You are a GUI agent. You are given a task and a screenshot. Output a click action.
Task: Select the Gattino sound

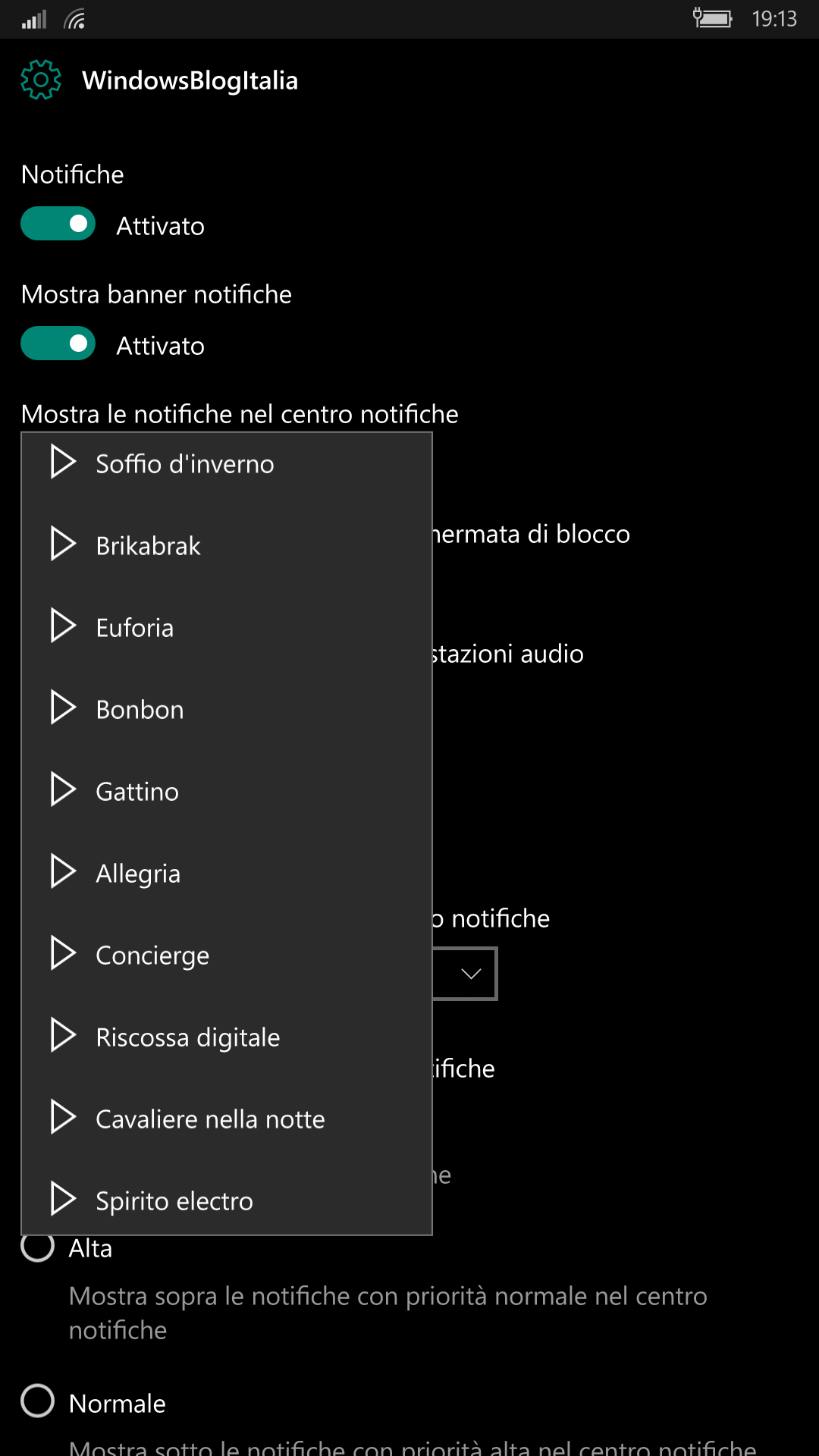click(227, 791)
